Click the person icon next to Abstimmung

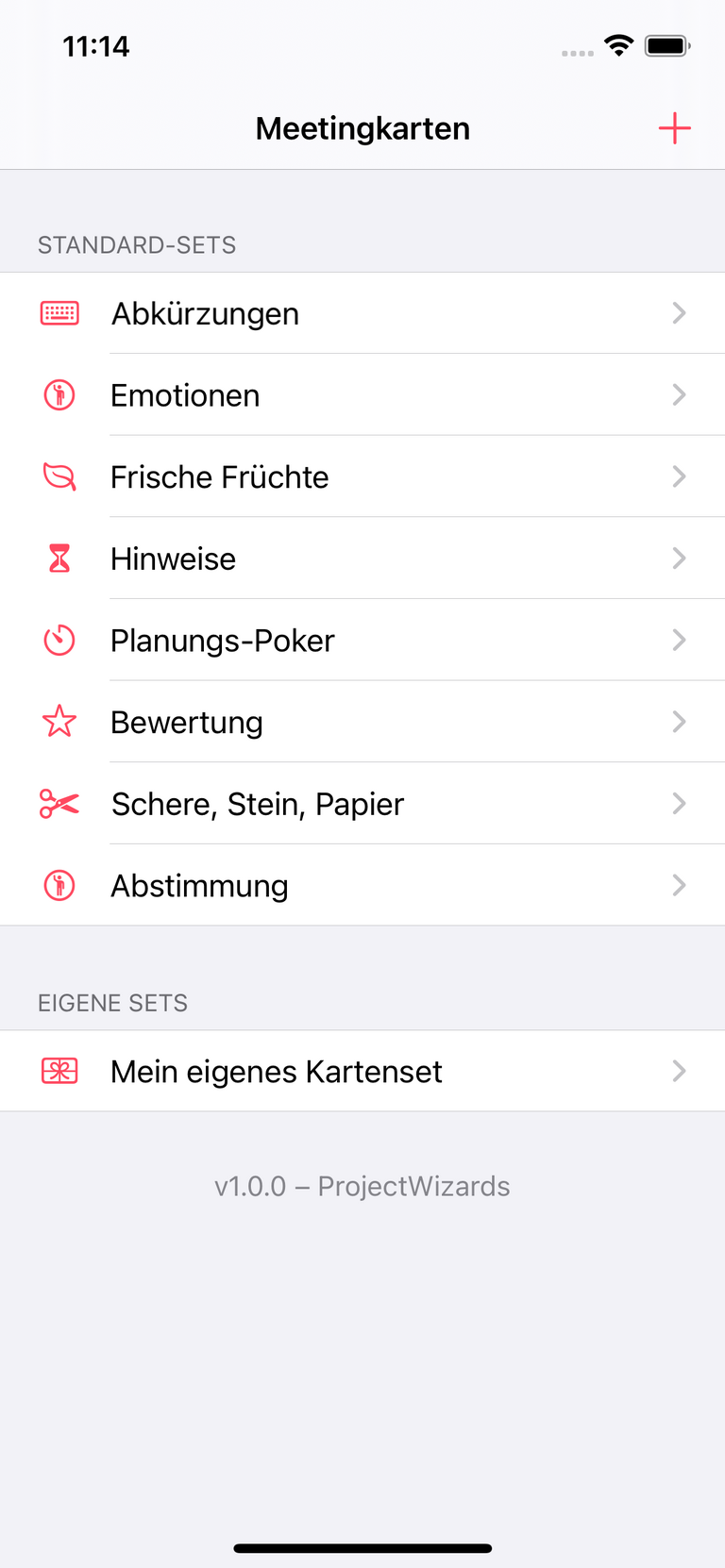point(59,885)
